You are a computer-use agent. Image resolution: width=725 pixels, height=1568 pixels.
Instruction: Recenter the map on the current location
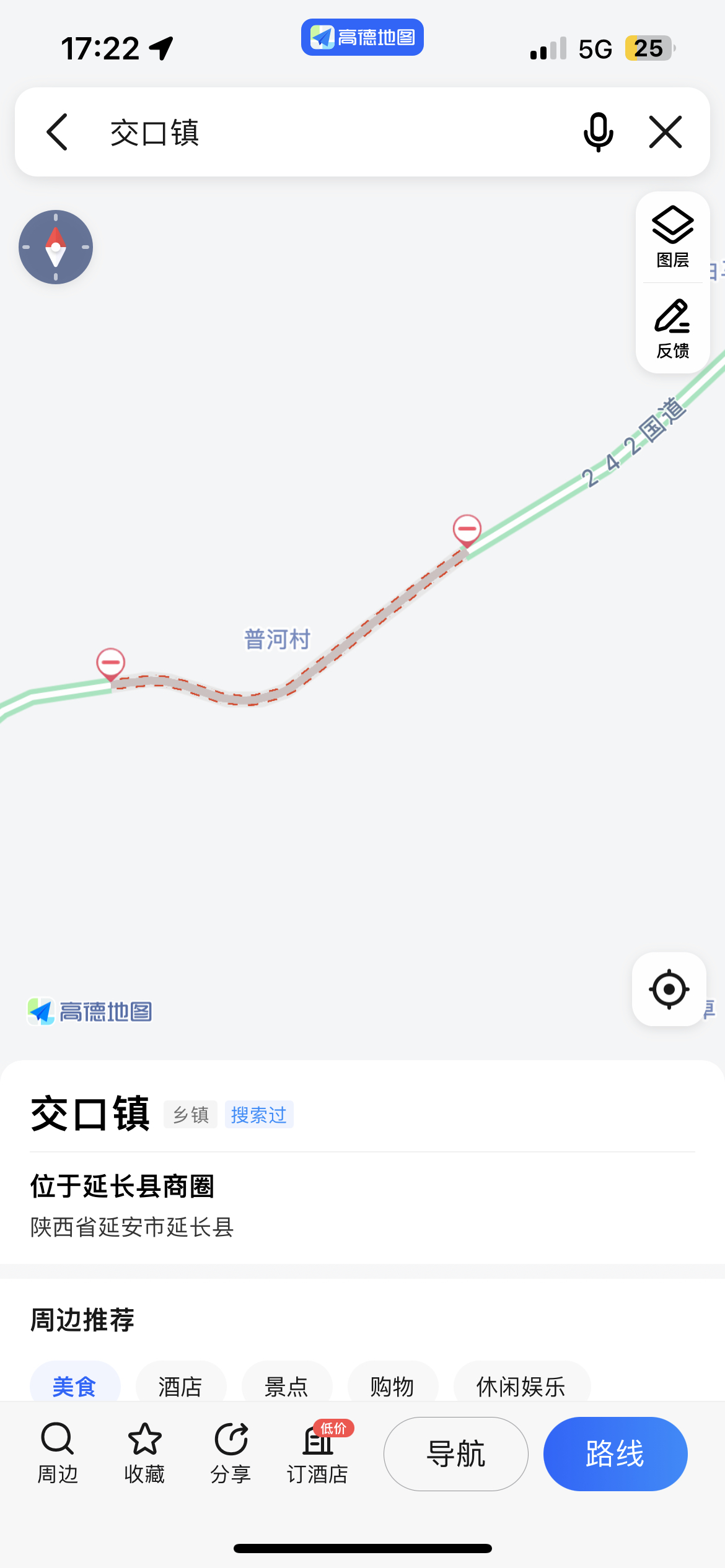pyautogui.click(x=669, y=989)
